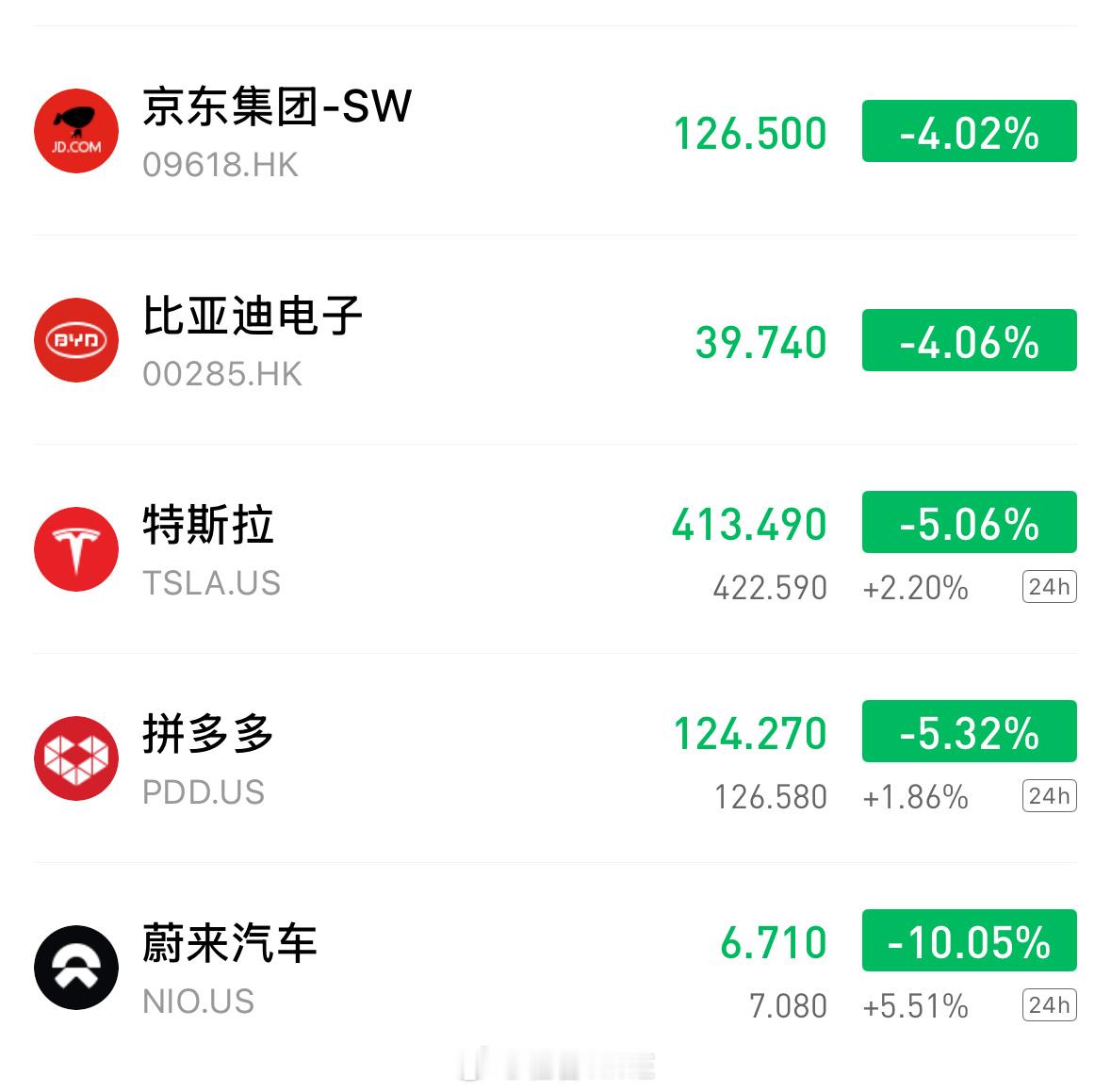Tap the -10.05% change badge for 蔚来汽车
This screenshot has width=1111, height=1092.
(970, 940)
